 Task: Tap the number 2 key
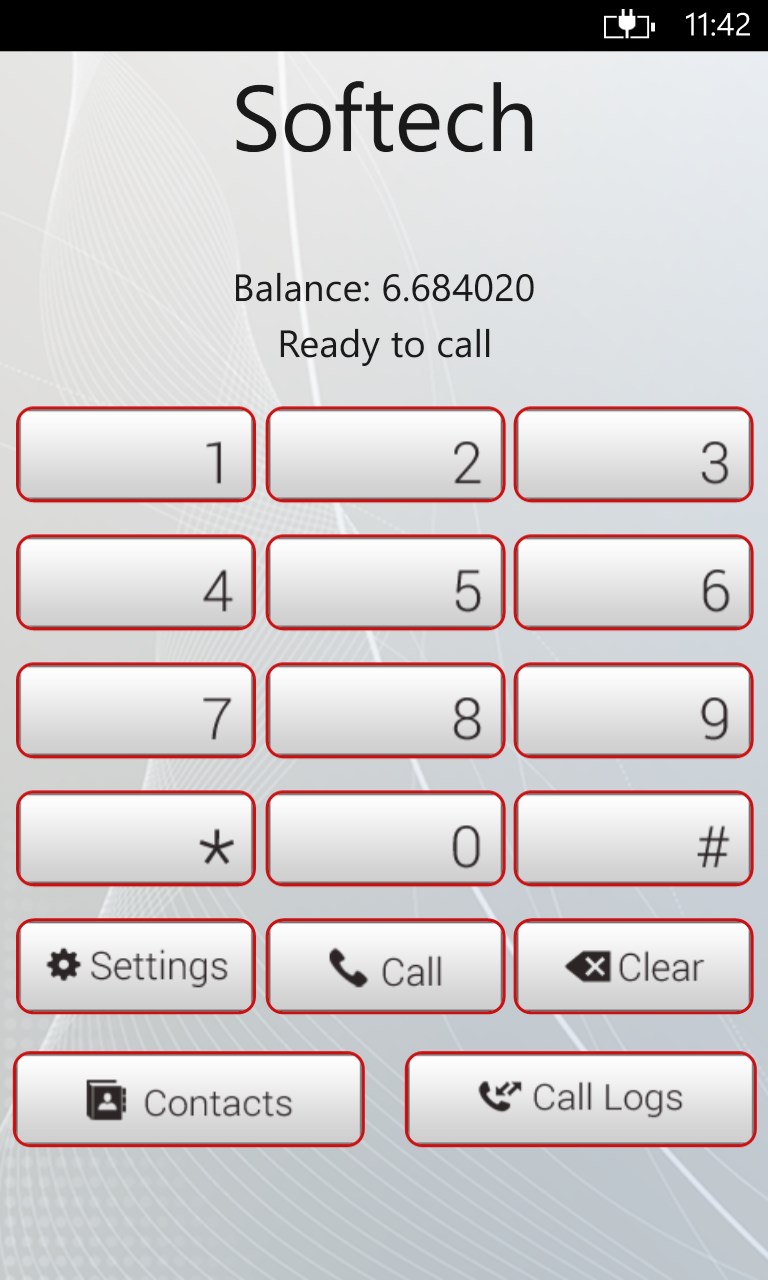385,455
